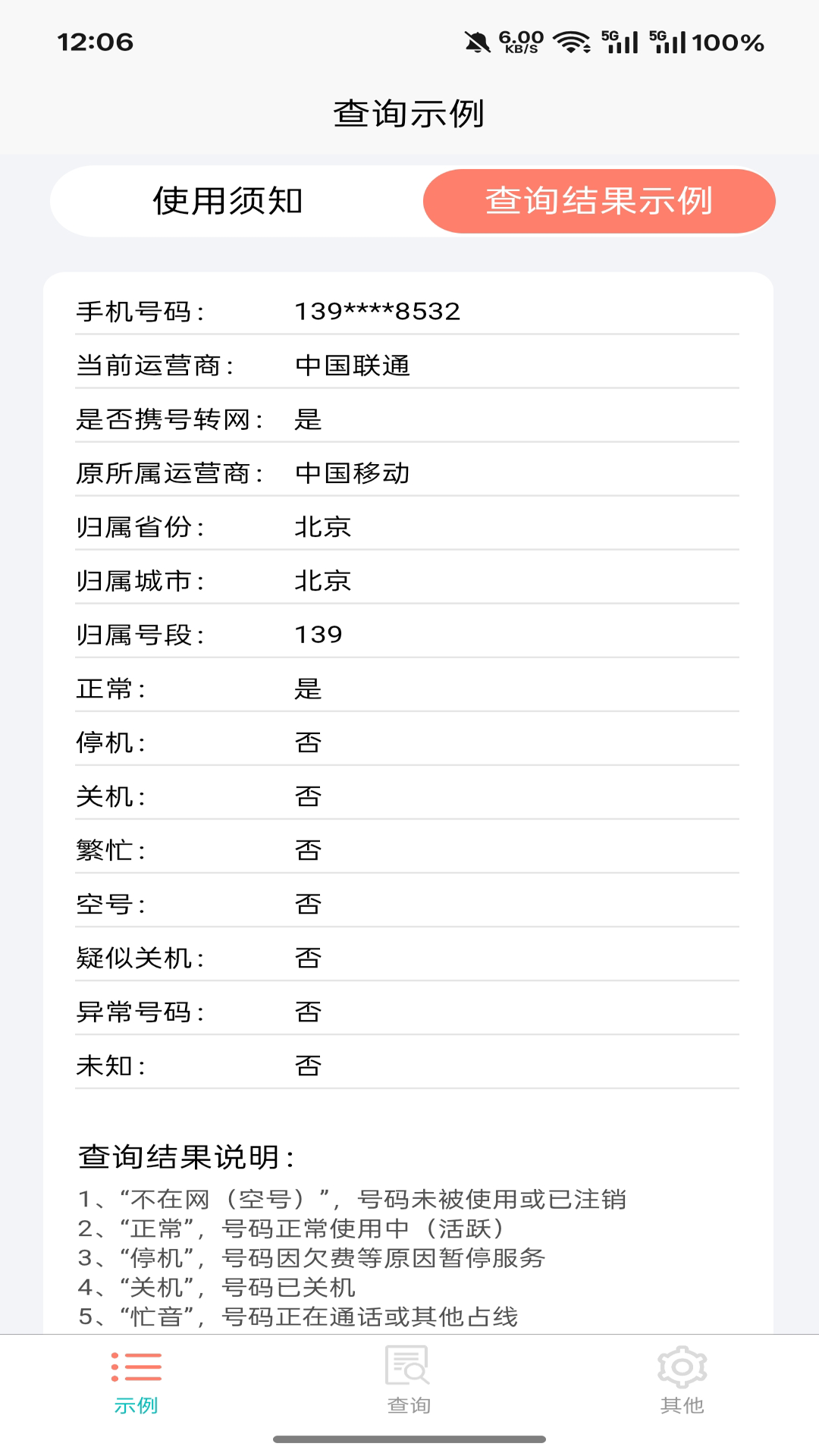The height and width of the screenshot is (1456, 819).
Task: Open the 查询 search-document icon
Action: (x=409, y=1365)
